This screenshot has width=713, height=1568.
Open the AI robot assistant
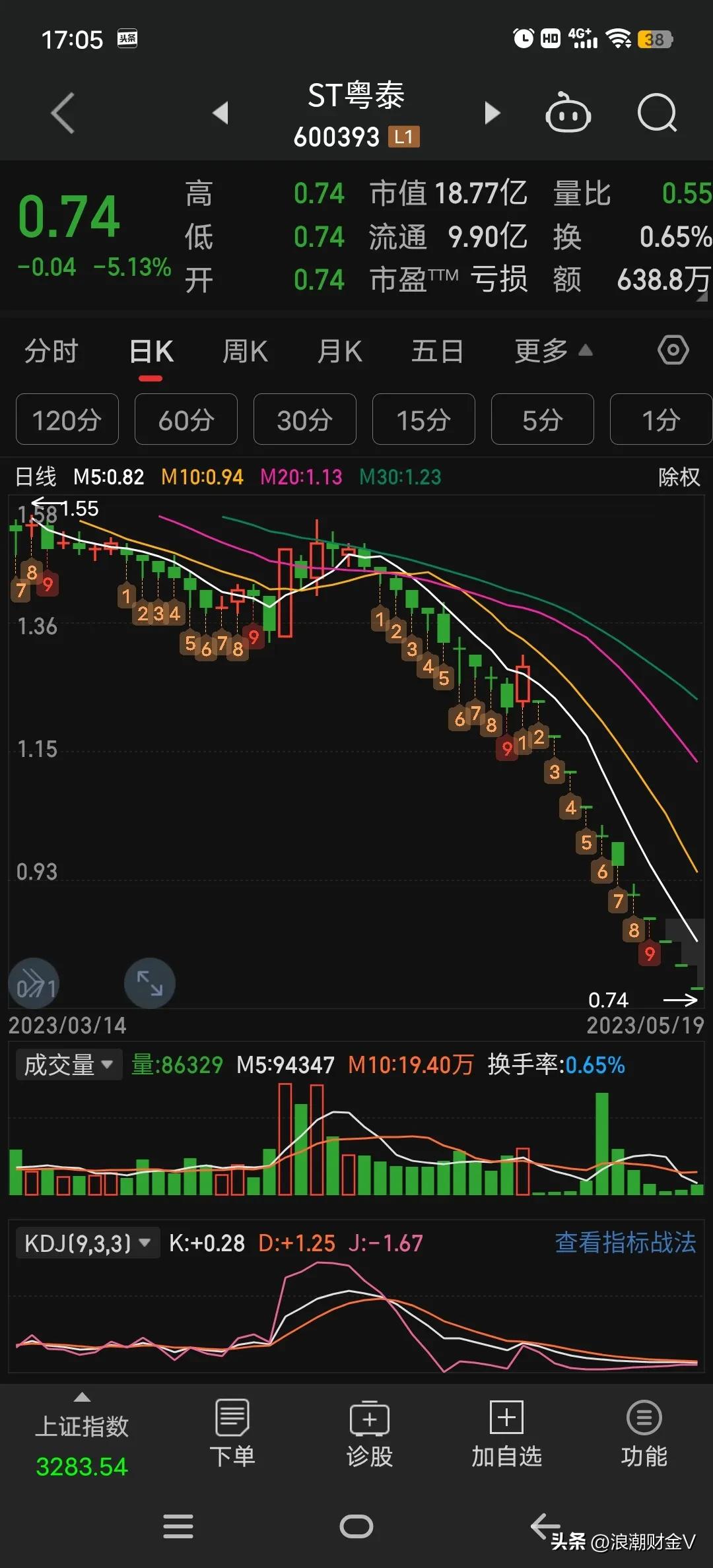tap(569, 113)
